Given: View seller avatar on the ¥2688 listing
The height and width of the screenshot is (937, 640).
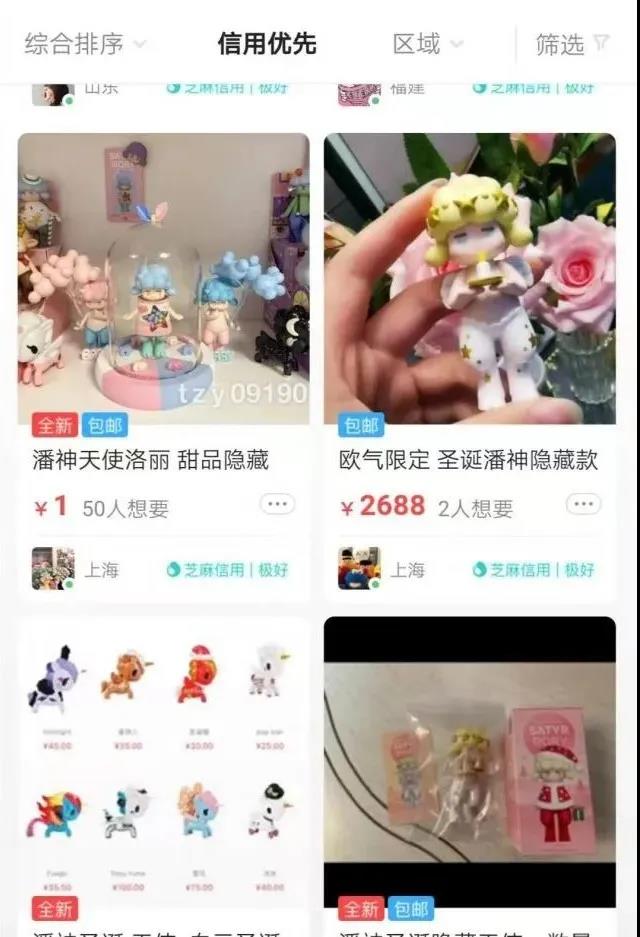Looking at the screenshot, I should pyautogui.click(x=358, y=568).
